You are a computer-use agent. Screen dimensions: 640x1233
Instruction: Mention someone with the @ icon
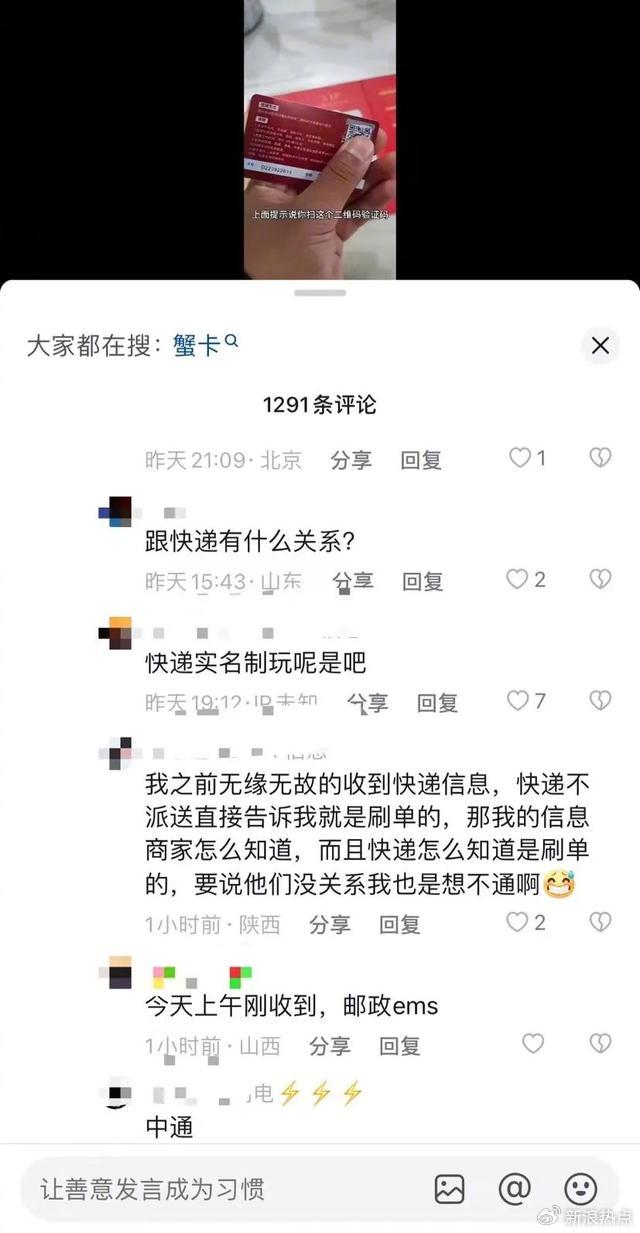click(515, 1189)
